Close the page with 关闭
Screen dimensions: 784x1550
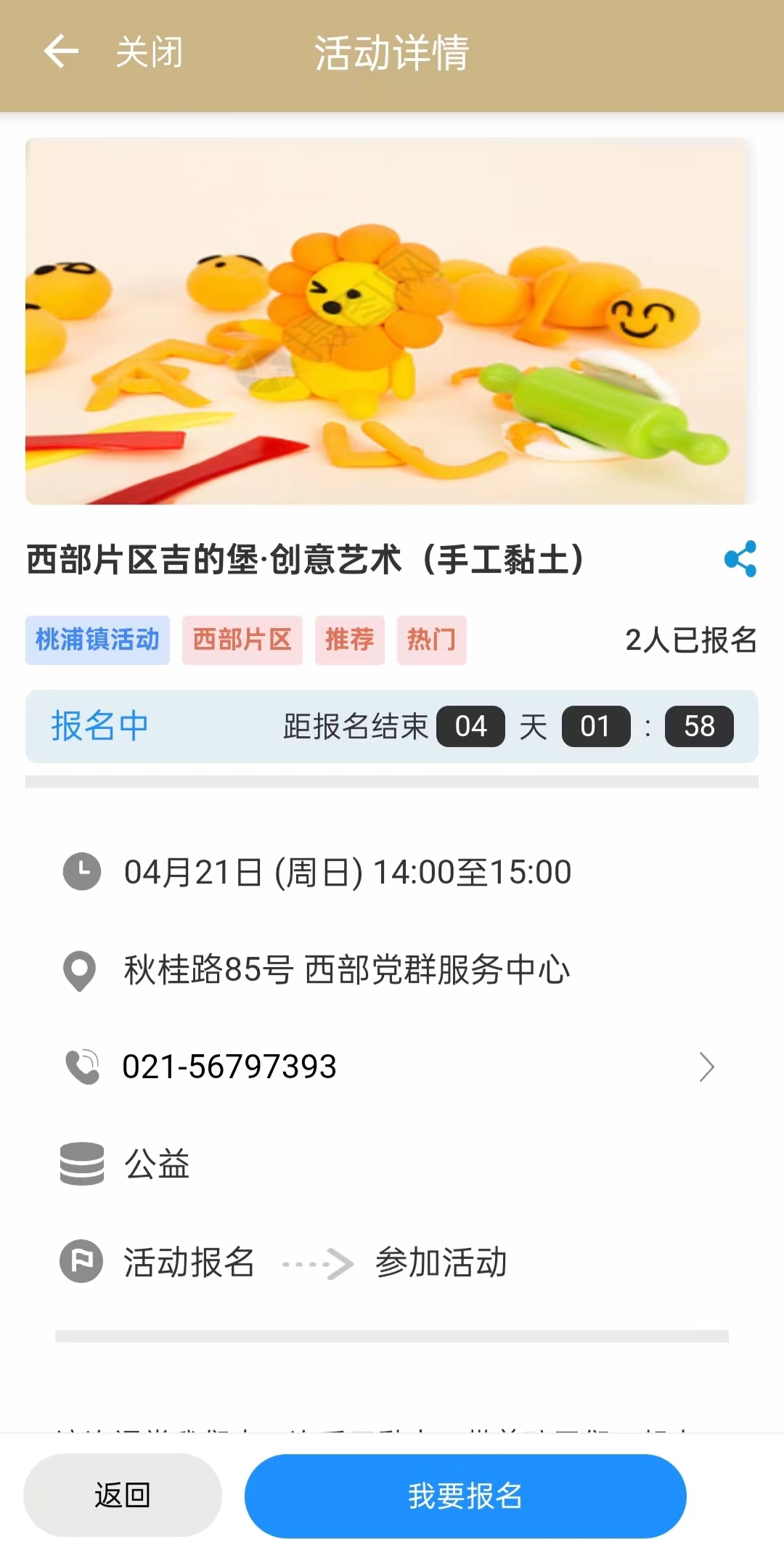(x=150, y=52)
